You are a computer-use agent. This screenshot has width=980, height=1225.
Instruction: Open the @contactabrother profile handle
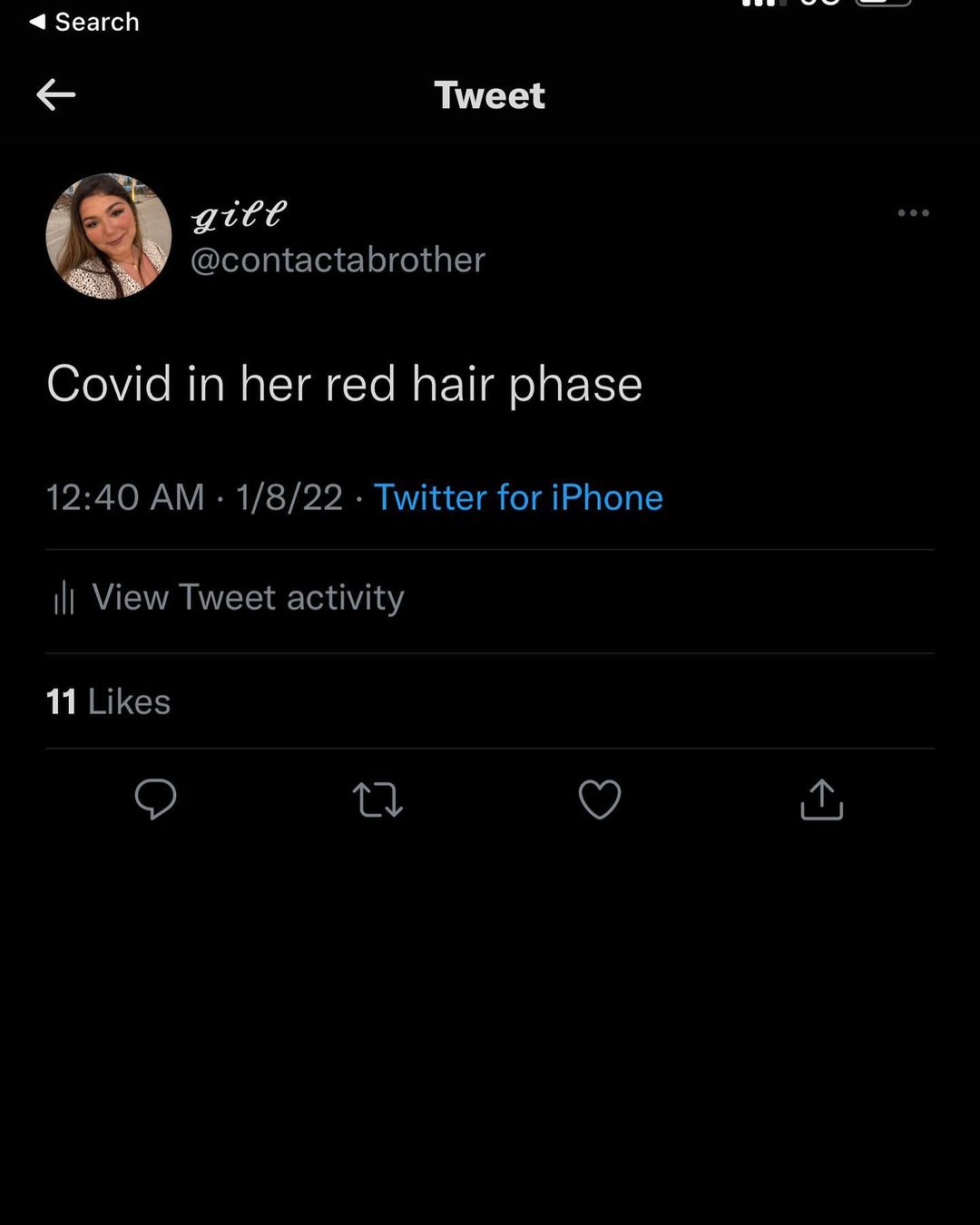coord(338,260)
